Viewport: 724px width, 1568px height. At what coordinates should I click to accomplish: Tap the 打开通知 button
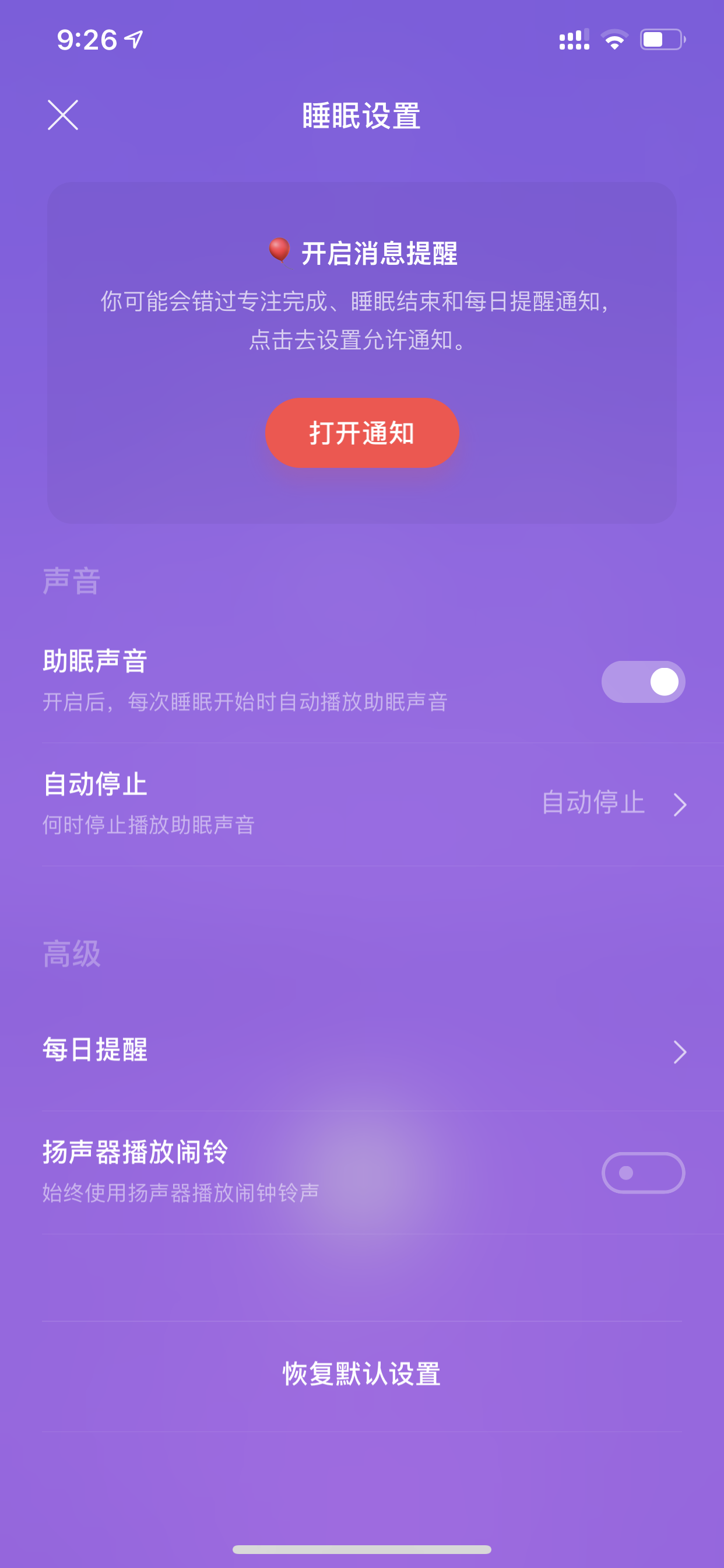point(362,433)
